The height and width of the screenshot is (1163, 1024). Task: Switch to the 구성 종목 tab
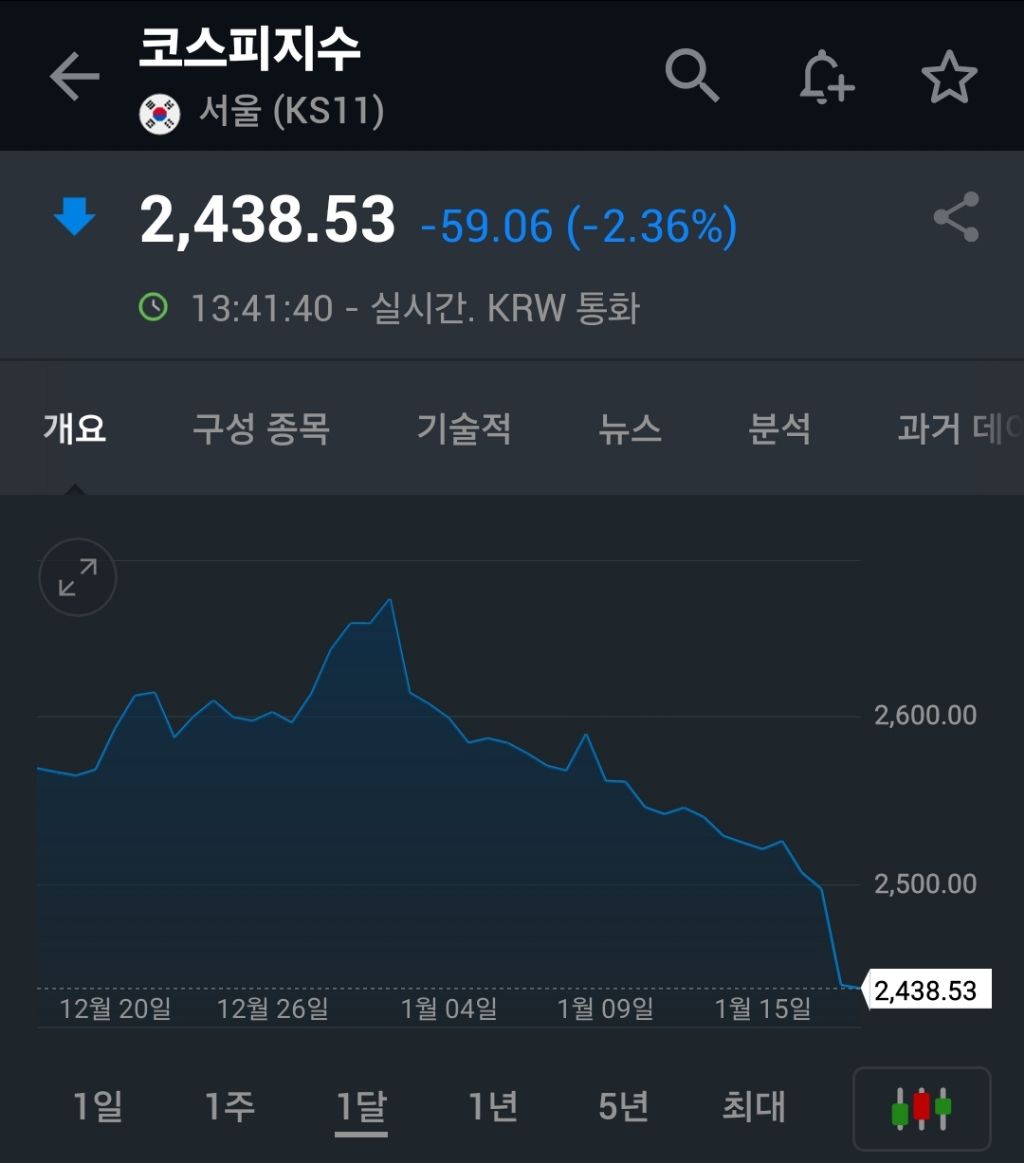261,429
